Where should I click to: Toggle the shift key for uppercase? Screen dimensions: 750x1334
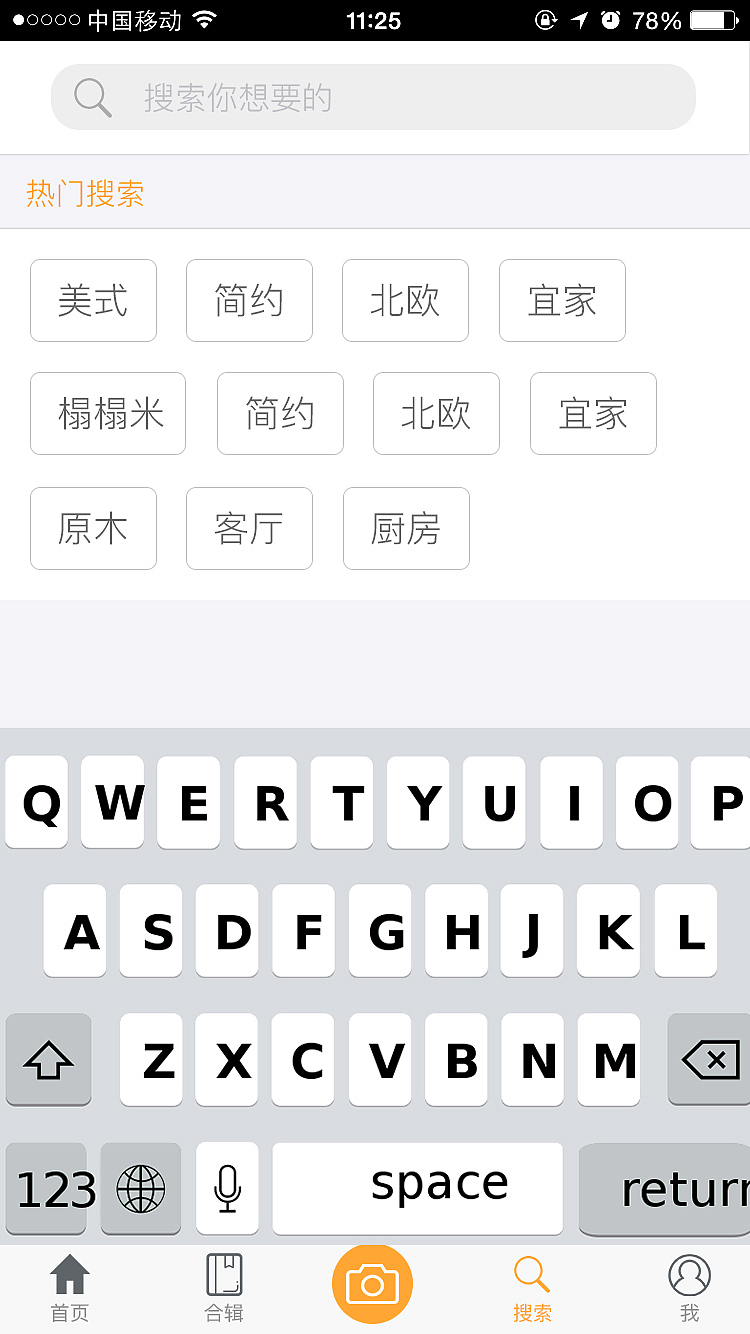[x=48, y=1060]
